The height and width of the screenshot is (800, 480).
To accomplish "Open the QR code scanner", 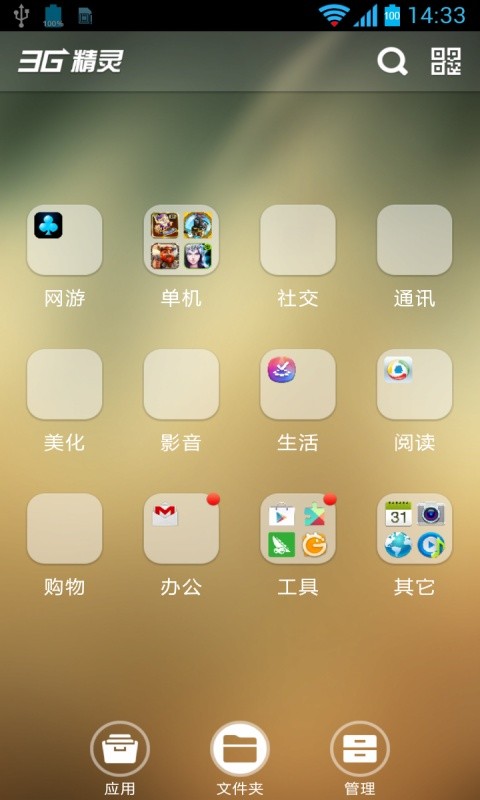I will [446, 62].
